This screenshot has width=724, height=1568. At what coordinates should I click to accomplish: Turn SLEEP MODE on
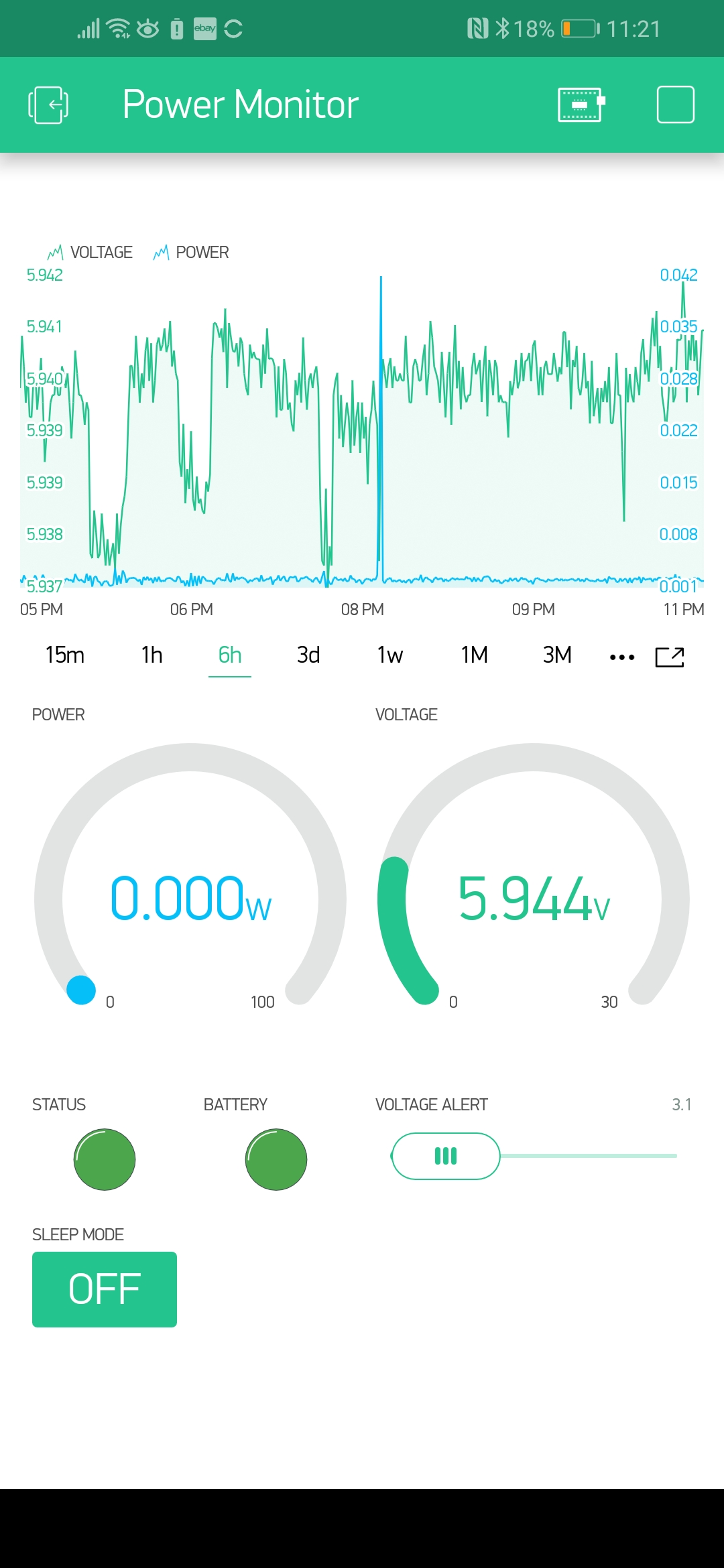click(x=104, y=1288)
